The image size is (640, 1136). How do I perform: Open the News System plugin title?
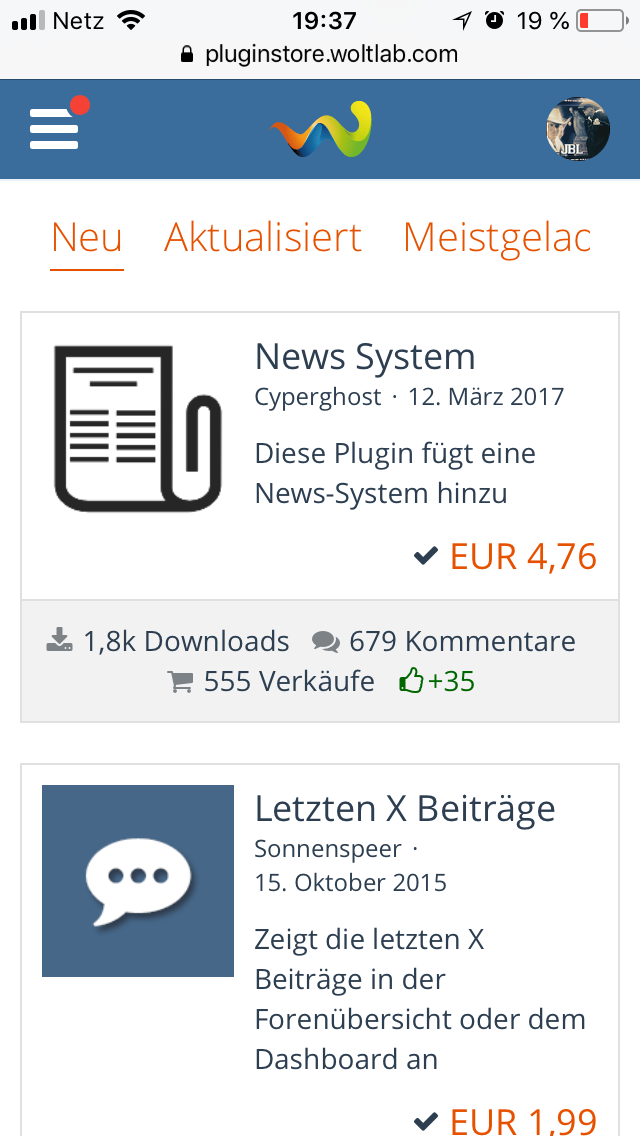tap(365, 357)
